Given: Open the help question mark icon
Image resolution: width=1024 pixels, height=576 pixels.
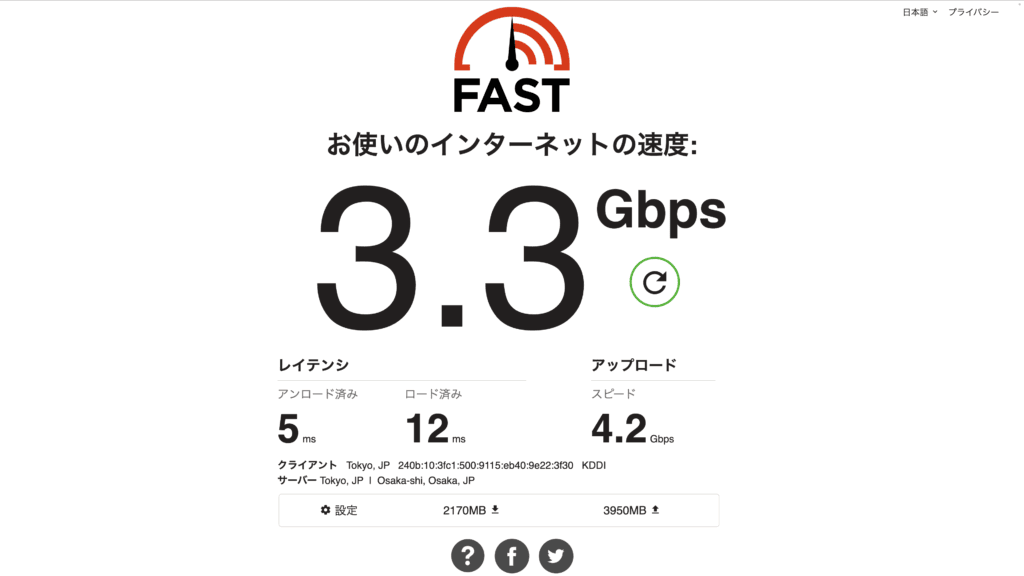Looking at the screenshot, I should tap(467, 556).
